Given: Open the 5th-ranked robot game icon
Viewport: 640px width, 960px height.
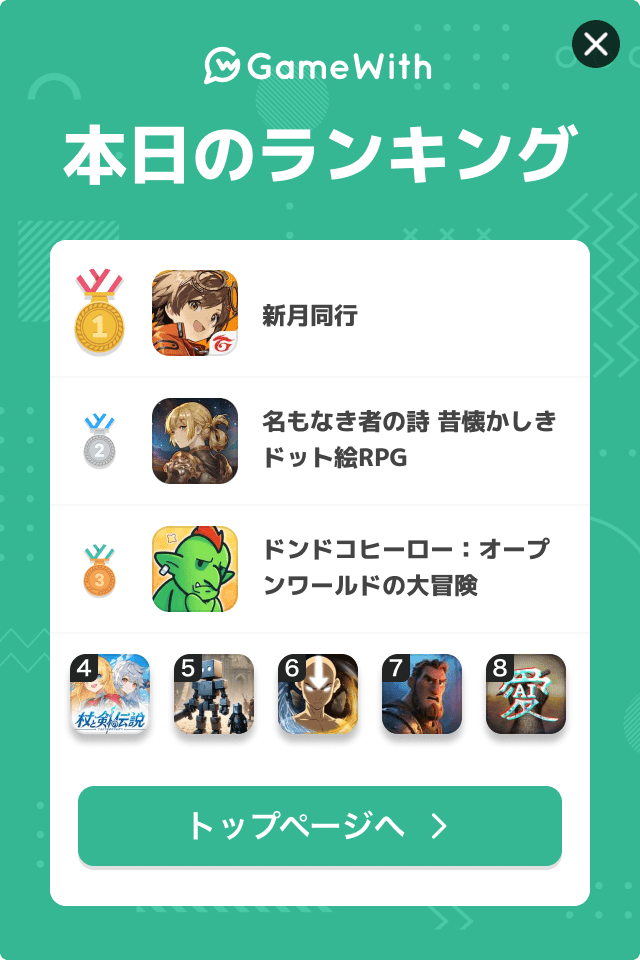Looking at the screenshot, I should point(214,694).
